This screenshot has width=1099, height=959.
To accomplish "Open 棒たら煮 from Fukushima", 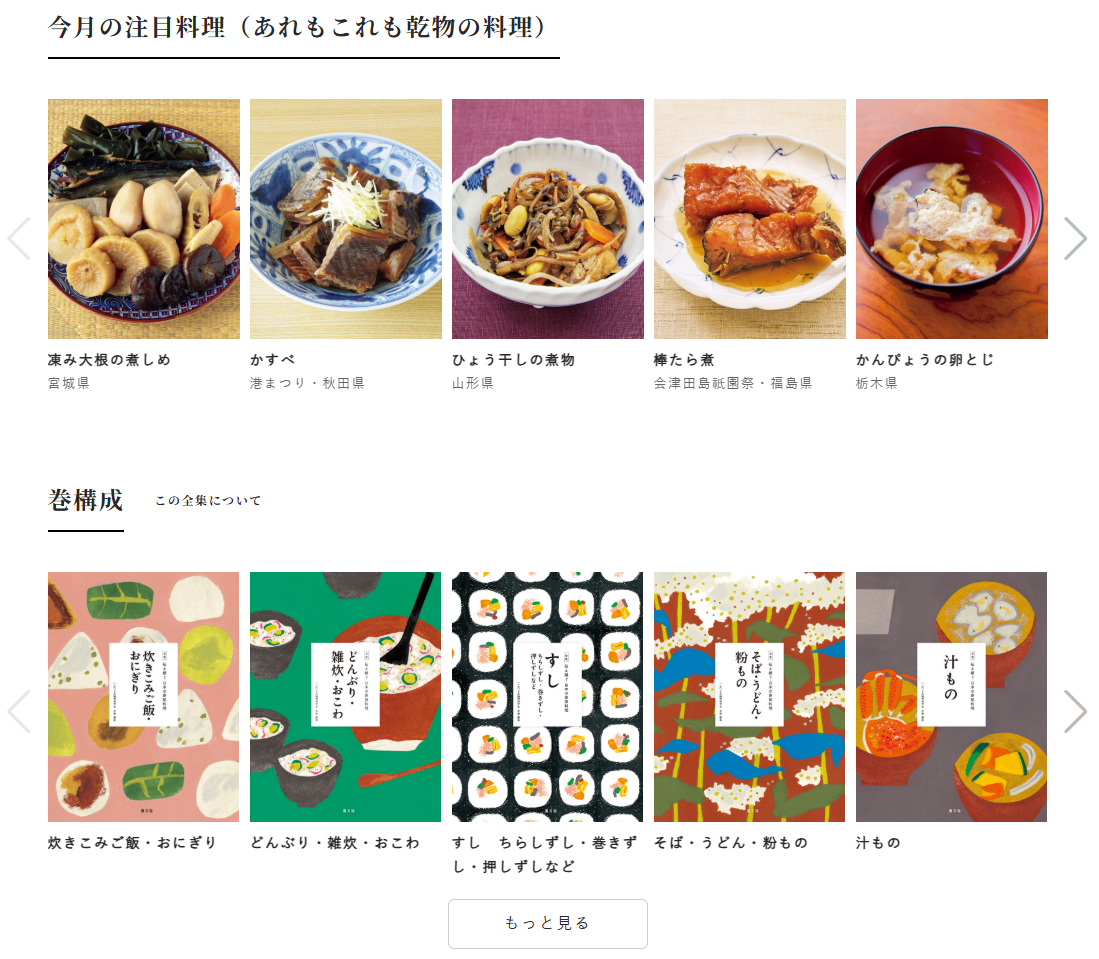I will pyautogui.click(x=750, y=219).
